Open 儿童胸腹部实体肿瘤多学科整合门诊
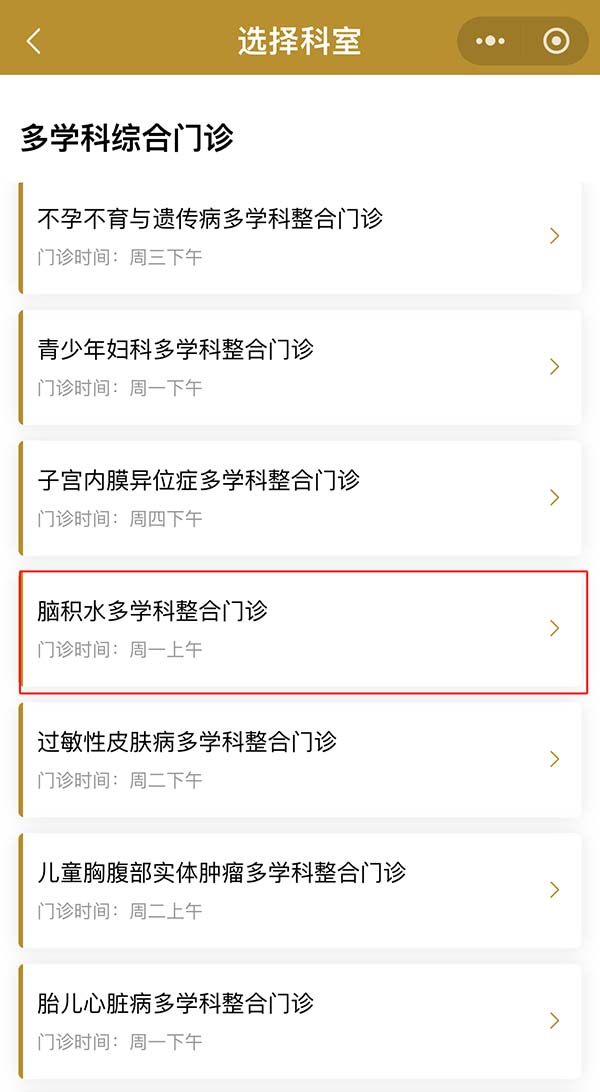 (300, 890)
